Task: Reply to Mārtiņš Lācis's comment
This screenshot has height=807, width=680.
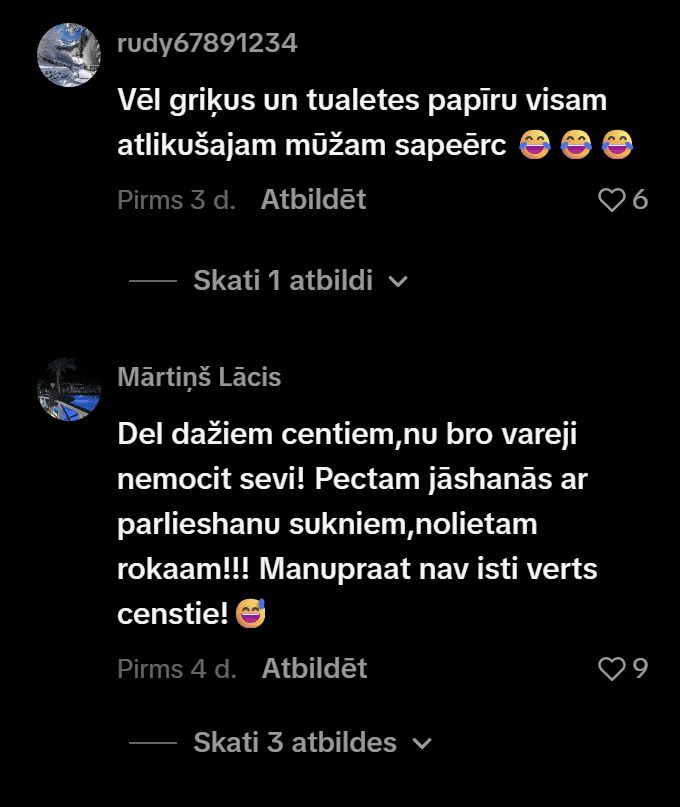Action: pyautogui.click(x=314, y=669)
